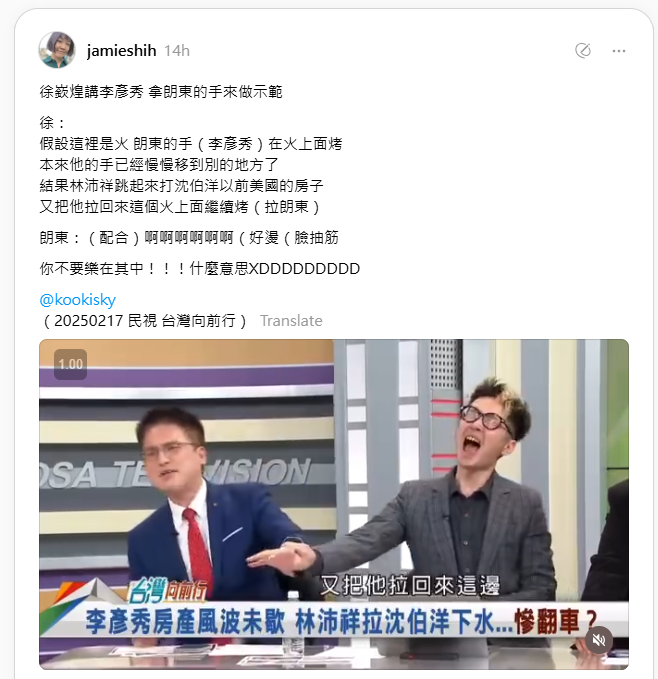This screenshot has width=658, height=679.
Task: Tap the circular icon beside the overflow menu
Action: pyautogui.click(x=583, y=51)
